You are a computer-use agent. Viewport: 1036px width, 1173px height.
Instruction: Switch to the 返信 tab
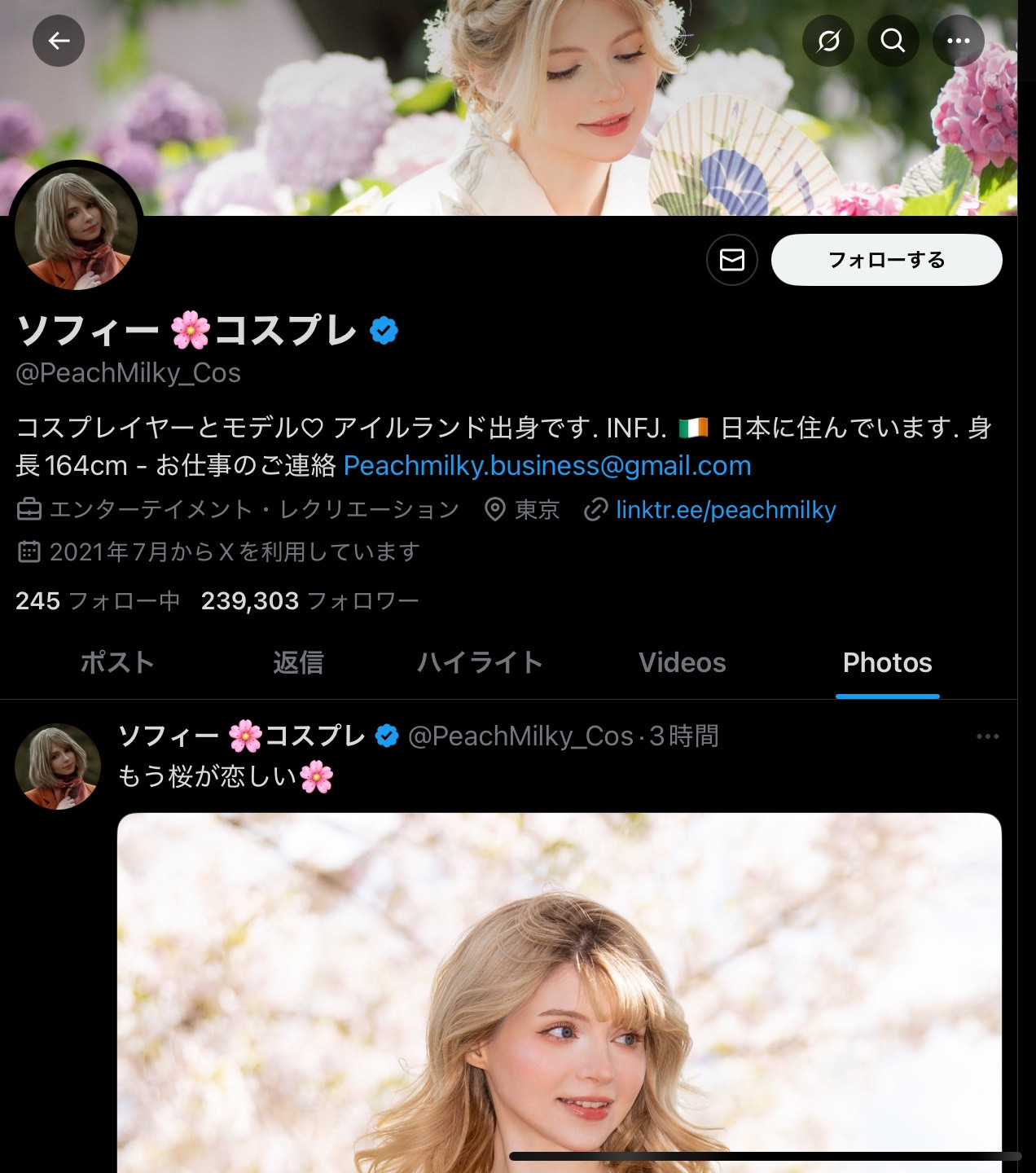tap(298, 662)
